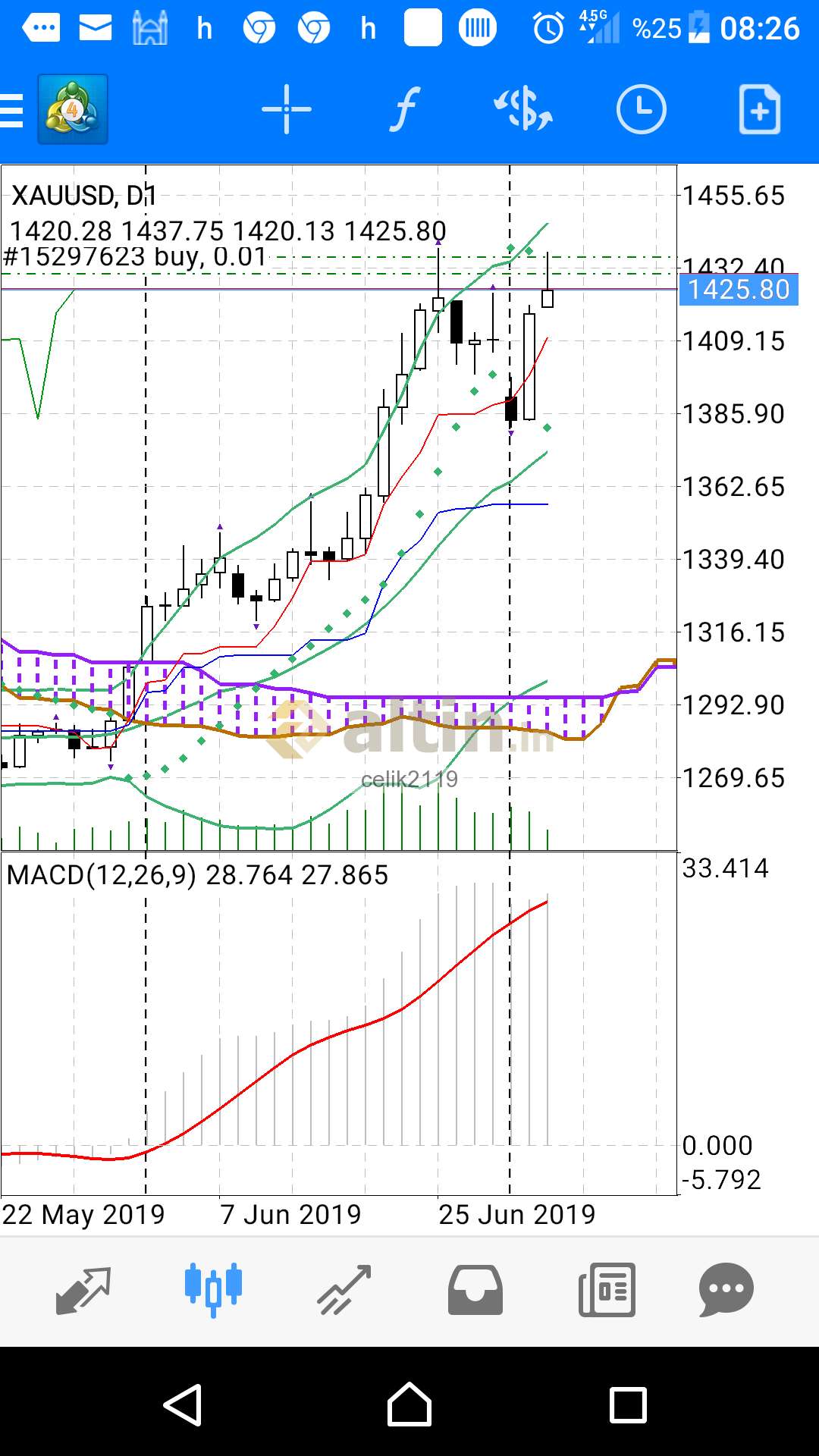
Task: Go to the History inbox tab
Action: tap(475, 1290)
